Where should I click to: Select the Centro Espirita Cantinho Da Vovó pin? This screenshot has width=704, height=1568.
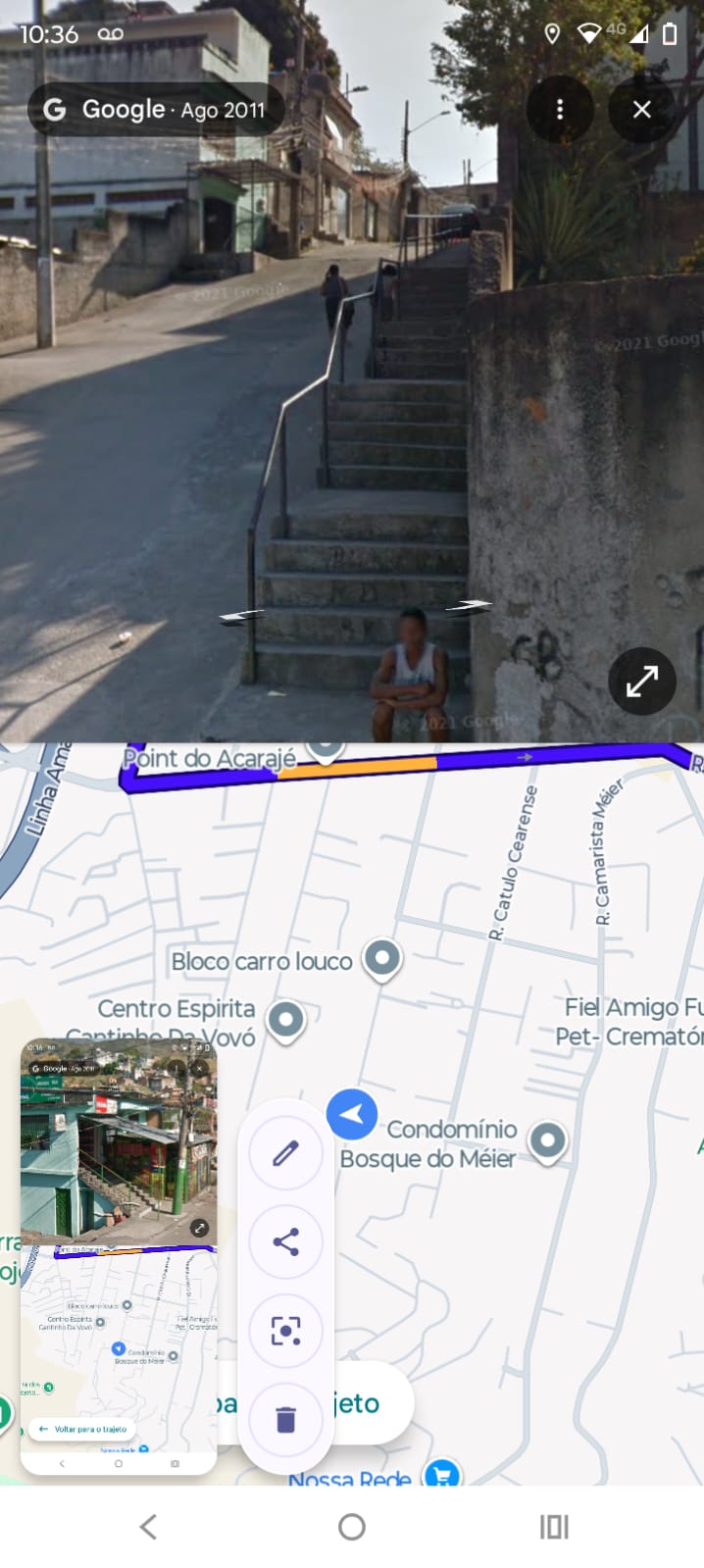click(286, 1020)
